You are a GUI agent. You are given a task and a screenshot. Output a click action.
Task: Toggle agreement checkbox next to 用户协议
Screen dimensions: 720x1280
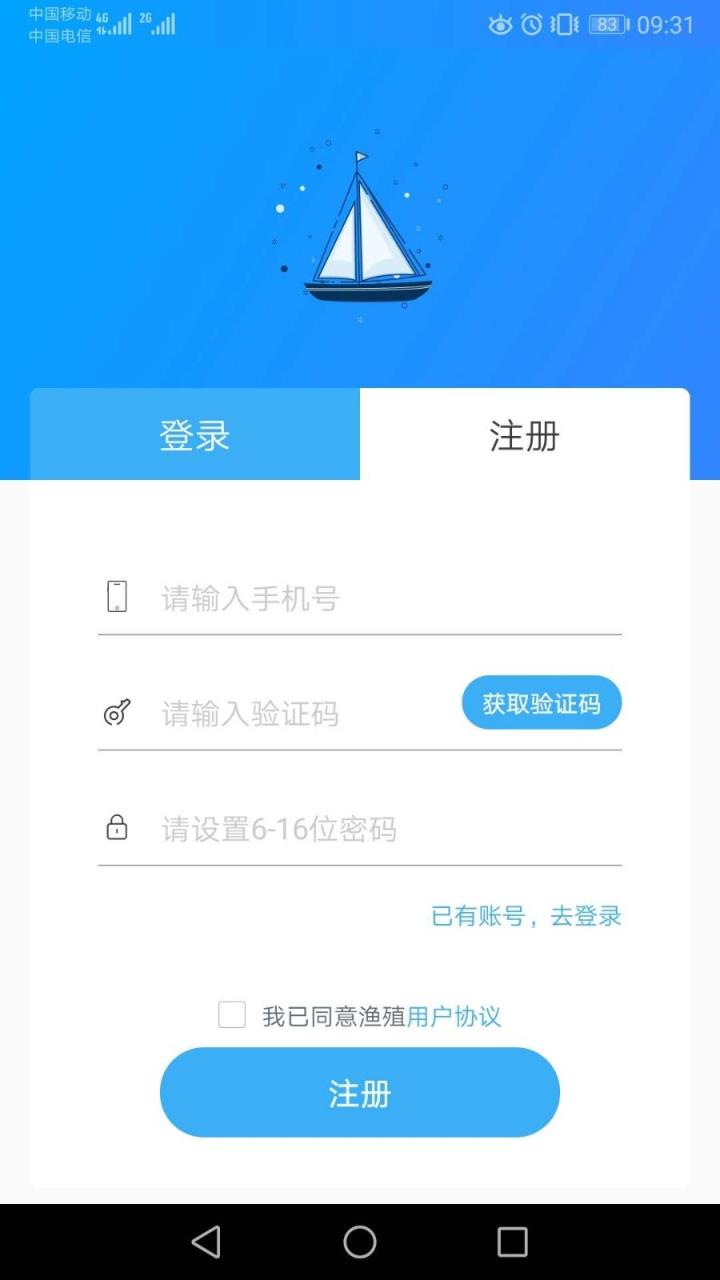[232, 1014]
